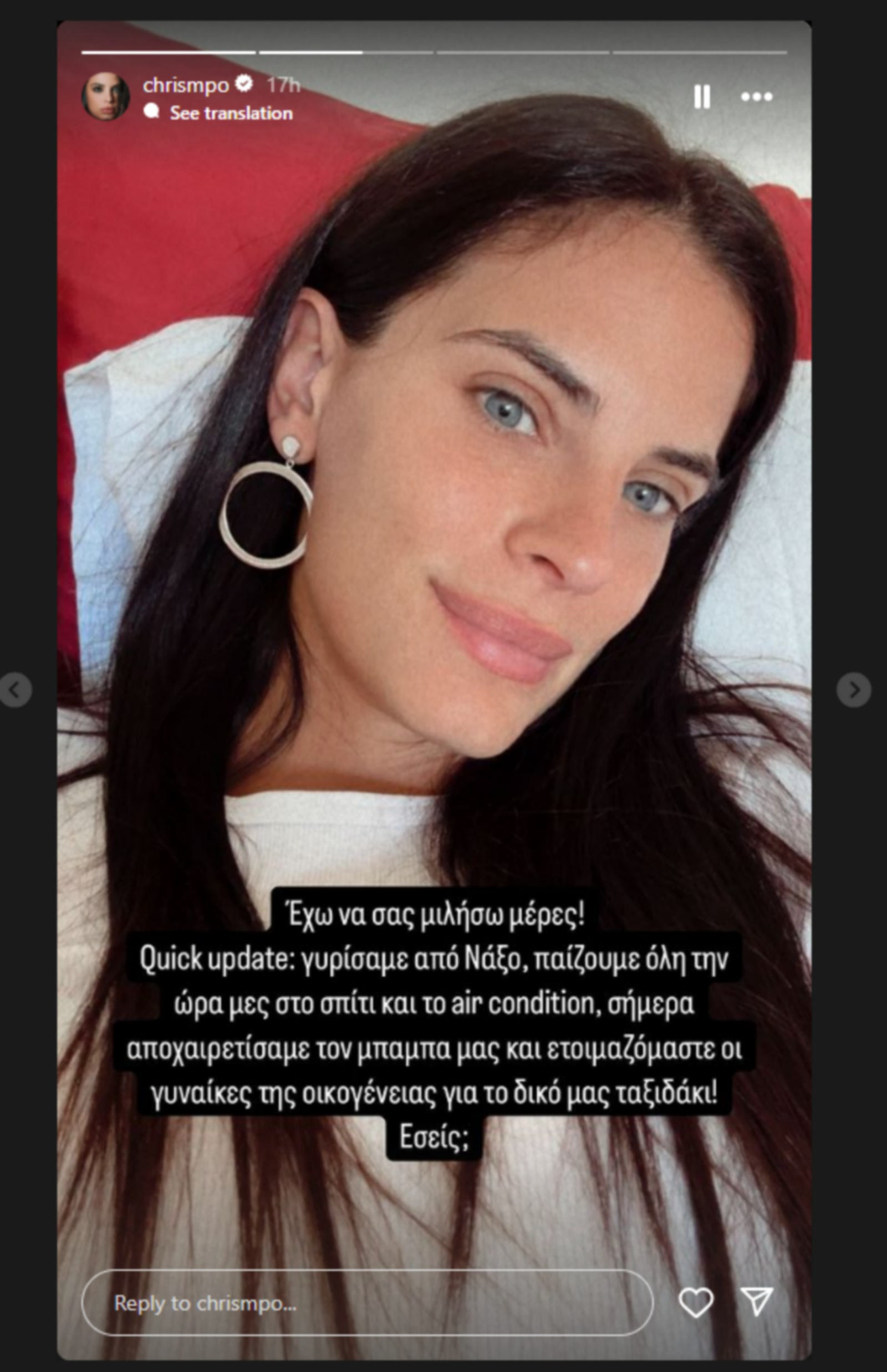
Task: Open the three-dot options menu
Action: [756, 97]
